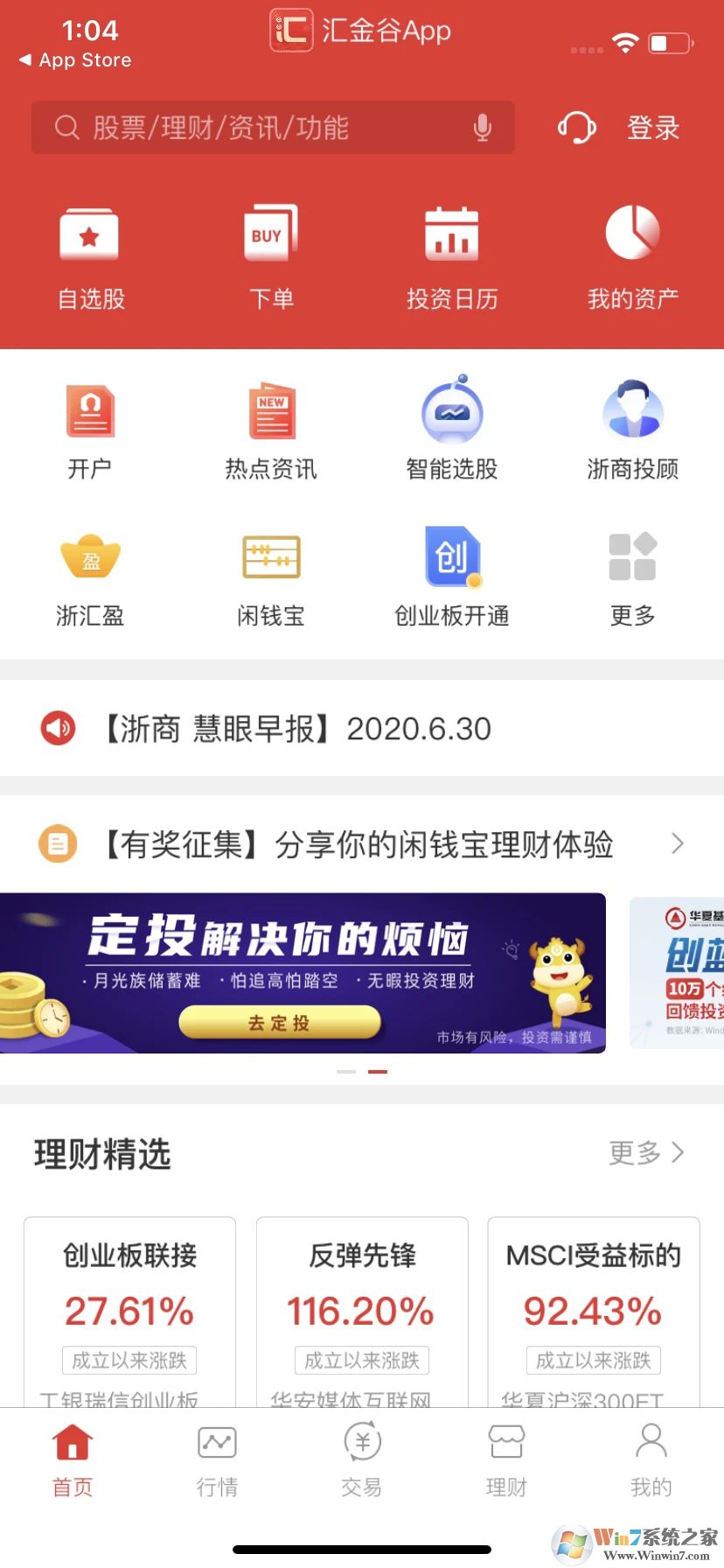The image size is (724, 1568).
Task: Tap 登录 to log in
Action: tap(652, 128)
